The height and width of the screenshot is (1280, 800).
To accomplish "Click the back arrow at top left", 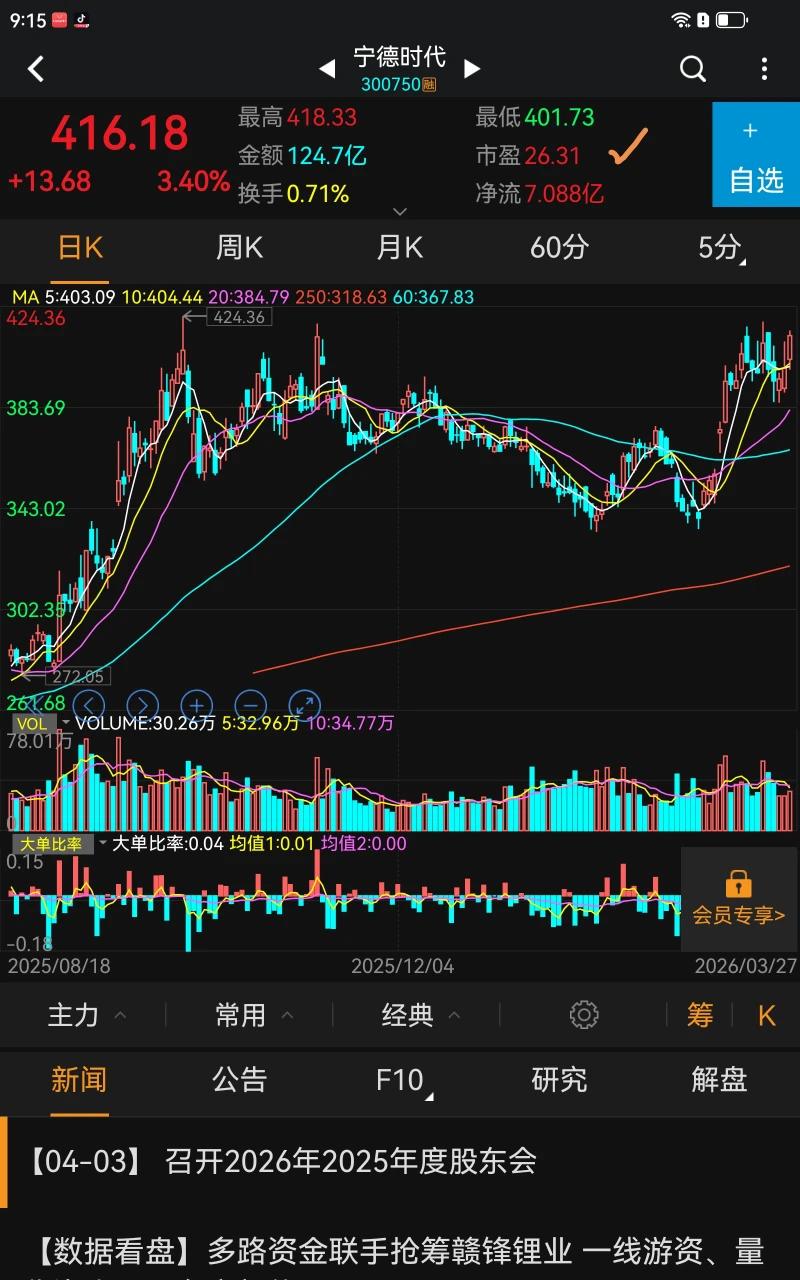I will point(37,68).
